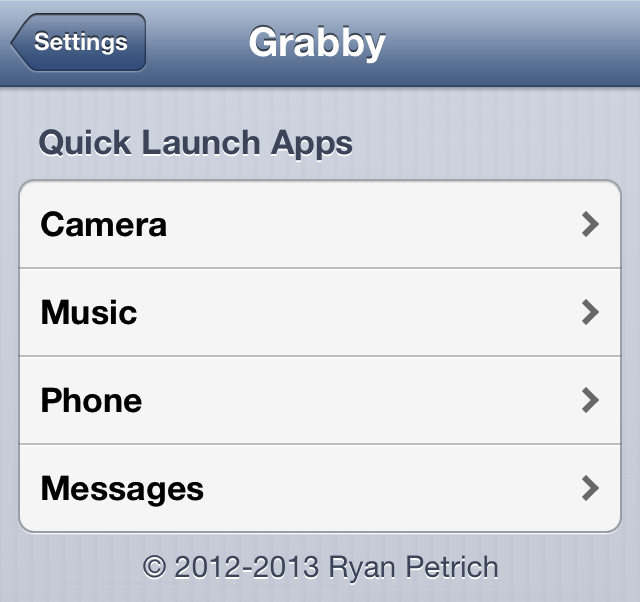Select the Music quick launch row
The width and height of the screenshot is (640, 602).
320,312
